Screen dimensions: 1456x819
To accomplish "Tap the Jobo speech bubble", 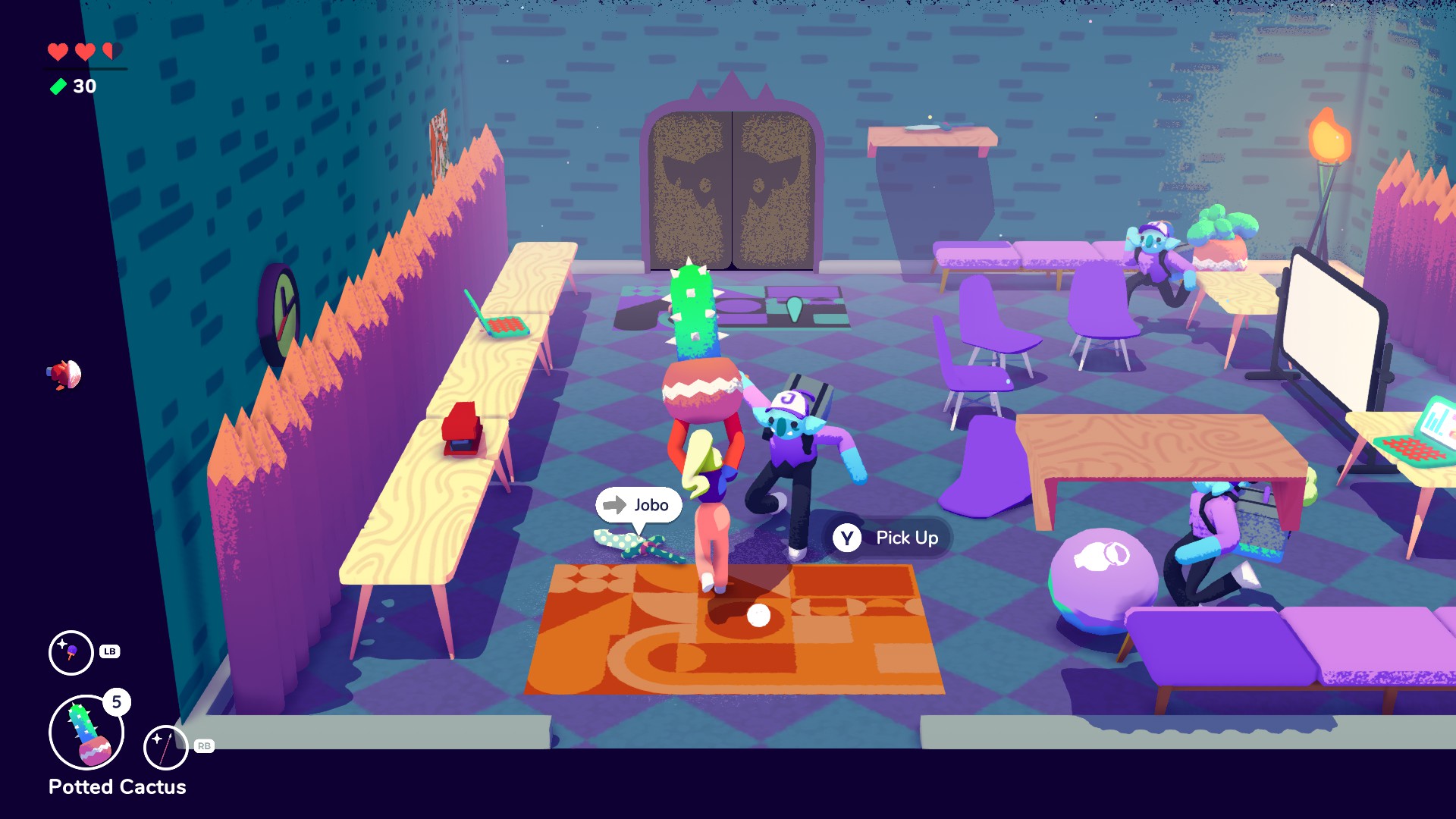I will pos(638,505).
